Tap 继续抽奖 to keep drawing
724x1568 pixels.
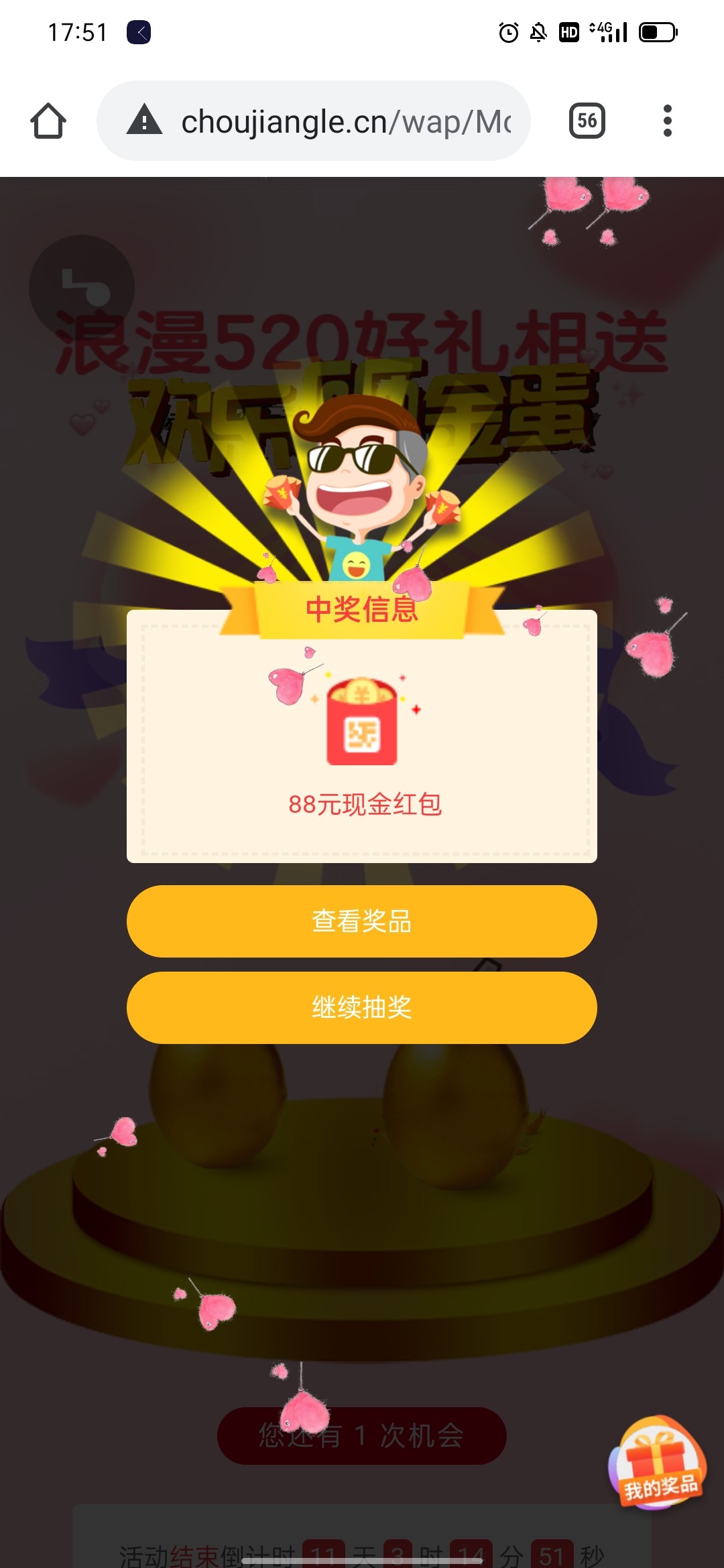(361, 1007)
